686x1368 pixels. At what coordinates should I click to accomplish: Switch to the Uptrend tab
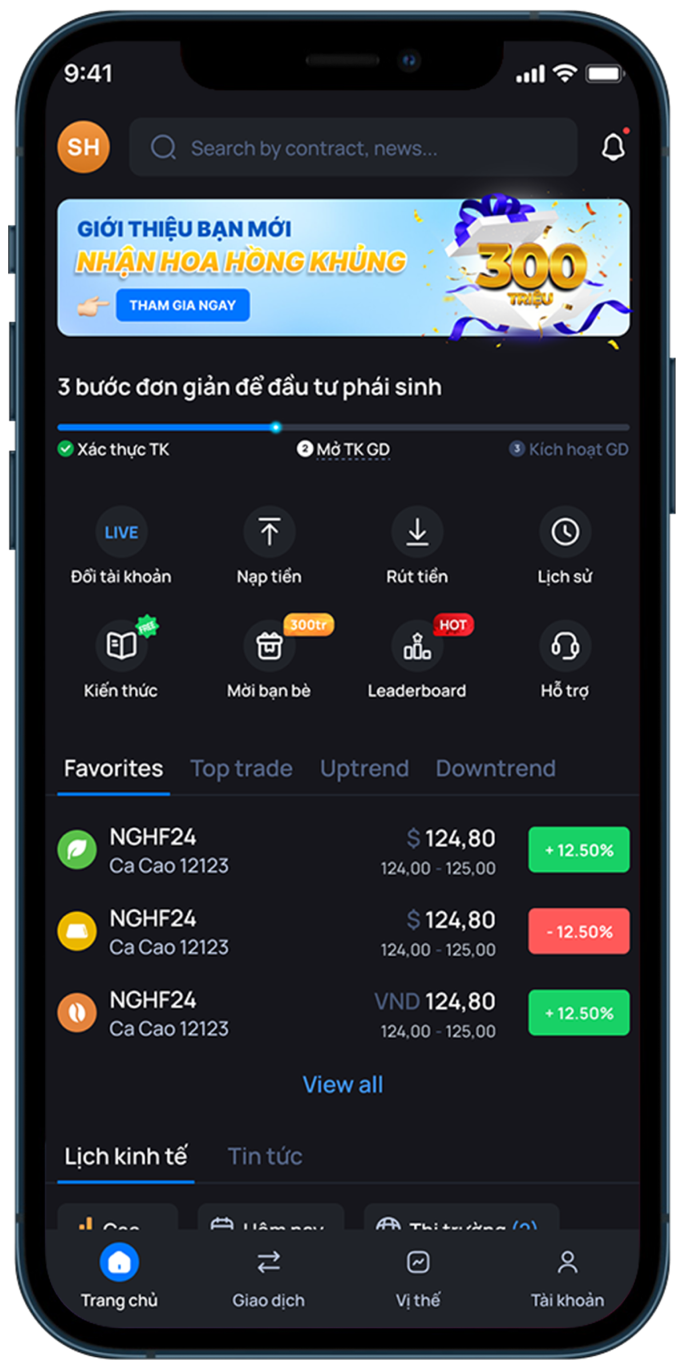pos(364,768)
